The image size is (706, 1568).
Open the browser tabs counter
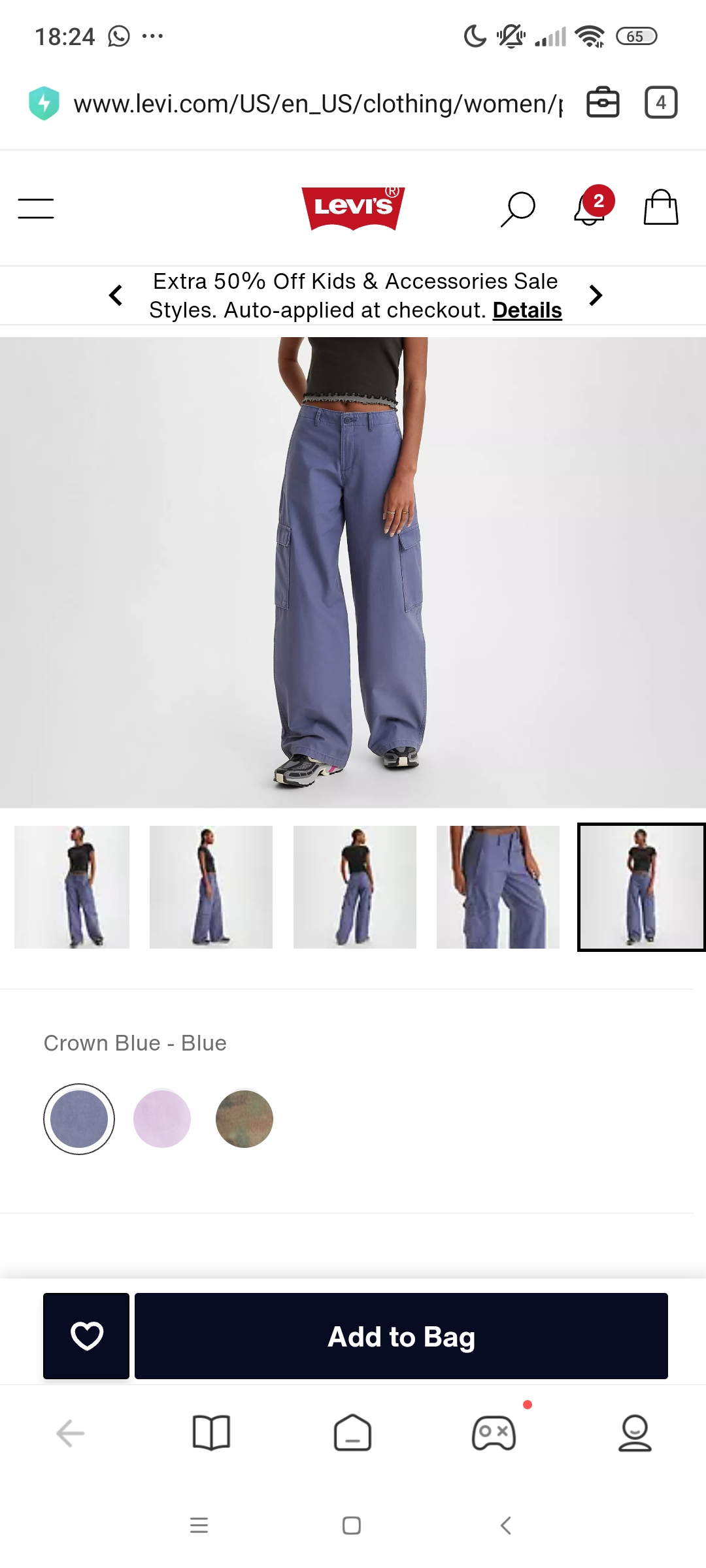661,103
